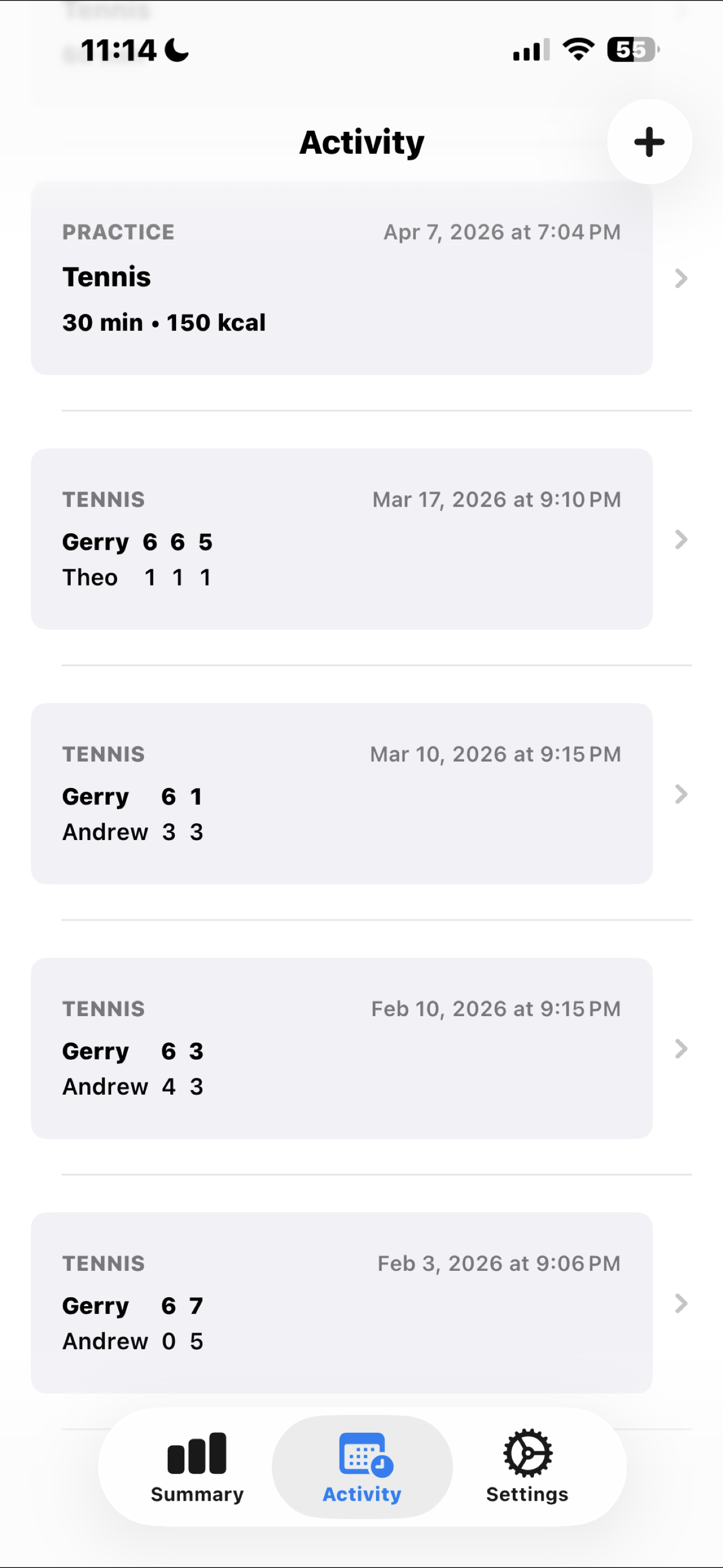The width and height of the screenshot is (723, 1568).
Task: Tap the Activity calendar icon
Action: [x=361, y=1453]
